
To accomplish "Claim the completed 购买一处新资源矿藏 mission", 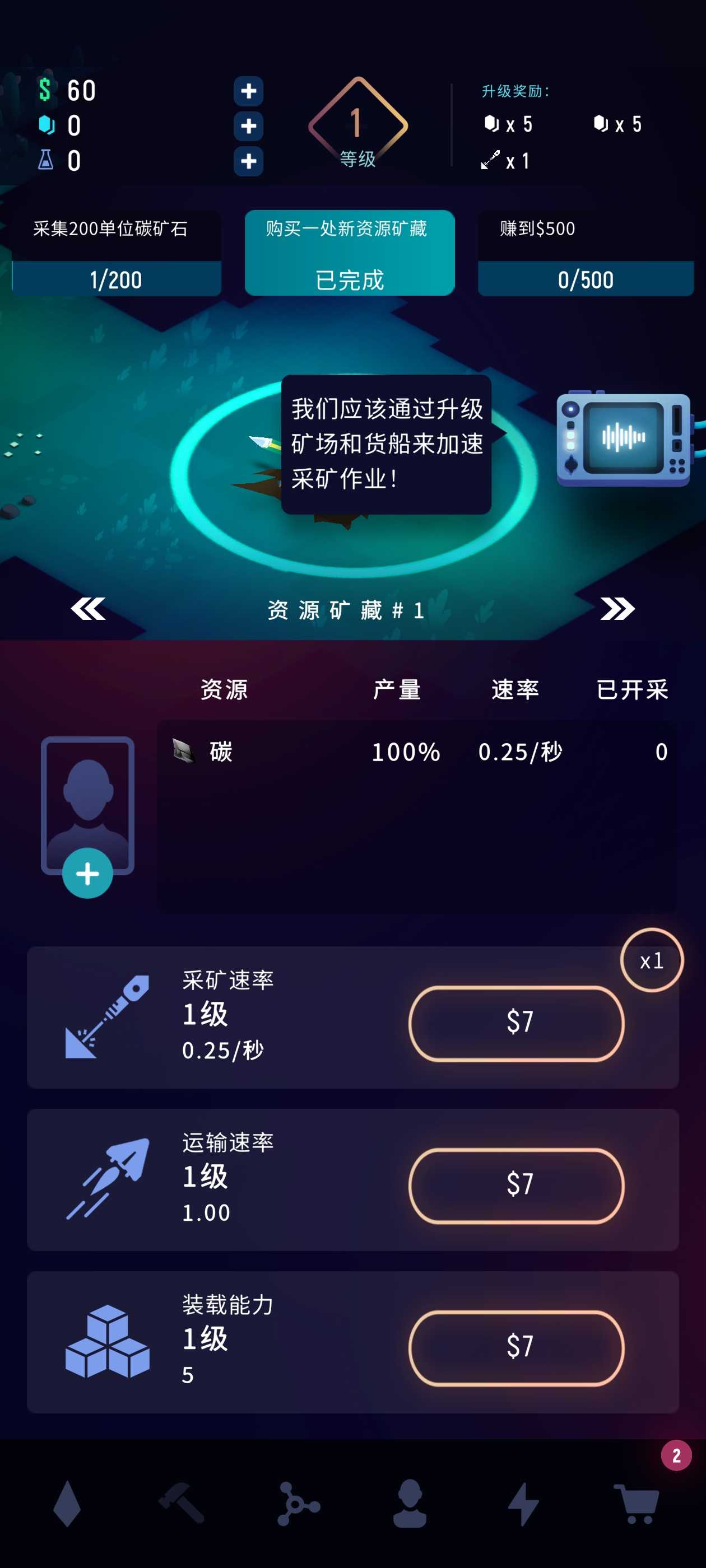I will pos(350,253).
